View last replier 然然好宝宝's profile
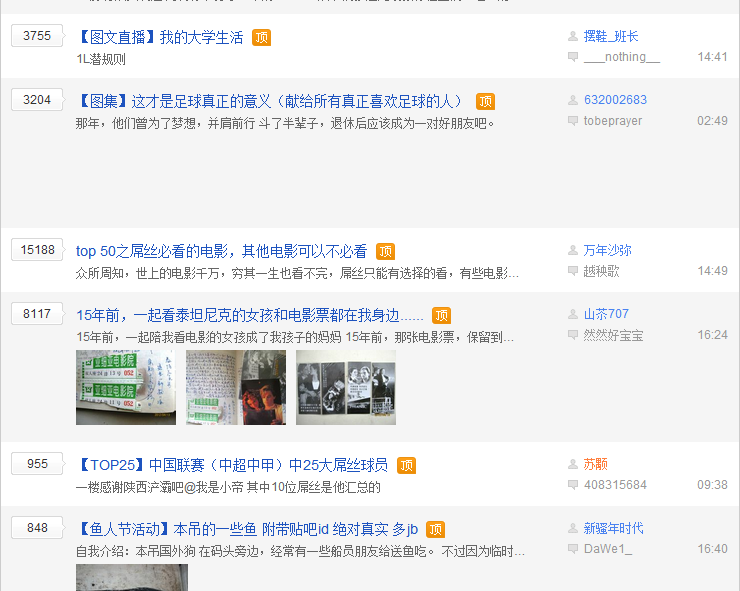The image size is (740, 591). tap(613, 335)
